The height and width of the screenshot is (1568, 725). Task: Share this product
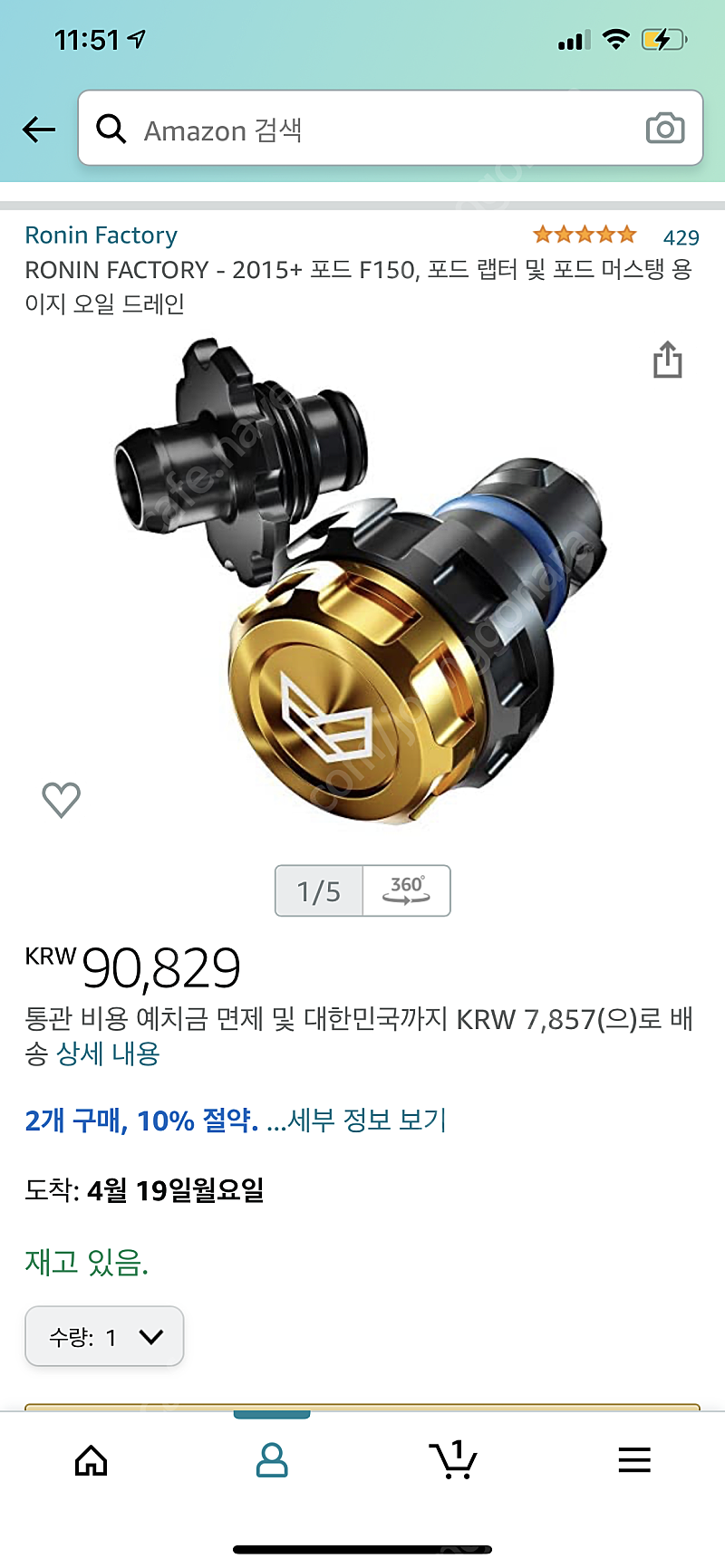pyautogui.click(x=667, y=360)
